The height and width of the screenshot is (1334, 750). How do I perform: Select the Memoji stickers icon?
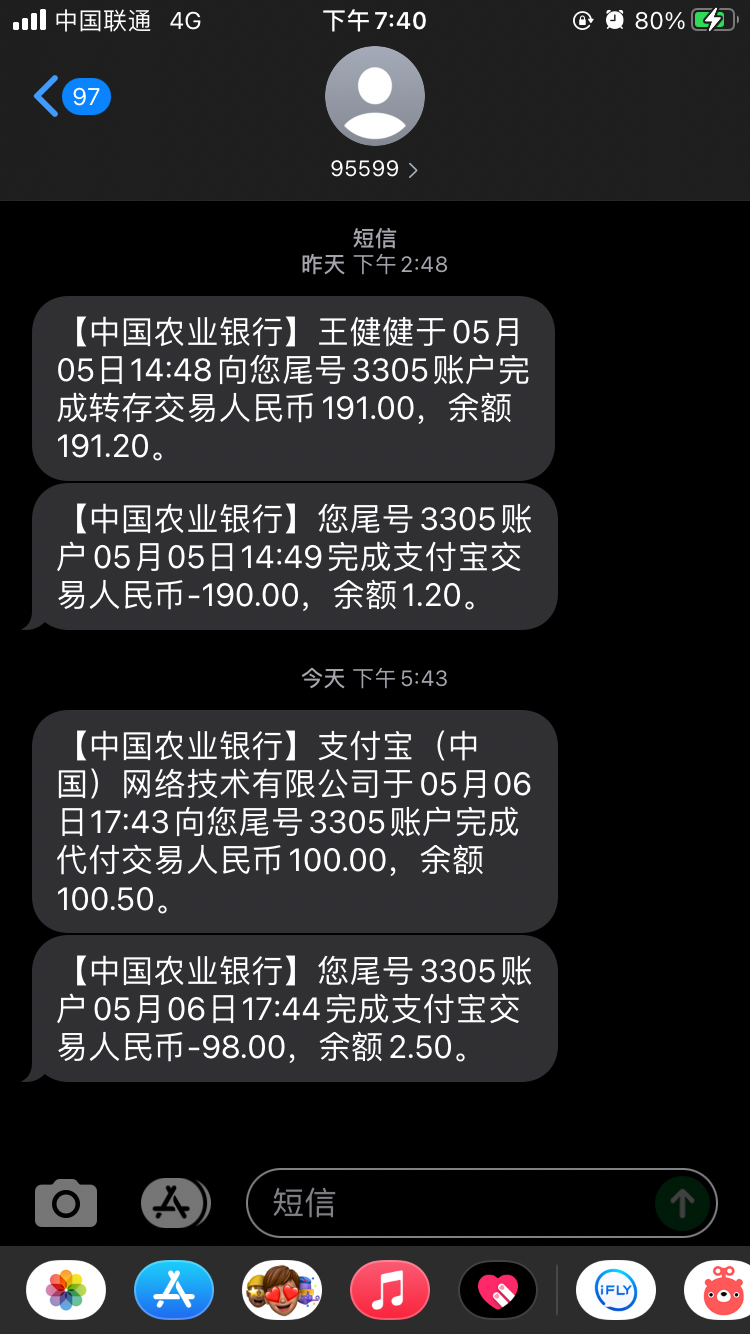pos(281,1290)
